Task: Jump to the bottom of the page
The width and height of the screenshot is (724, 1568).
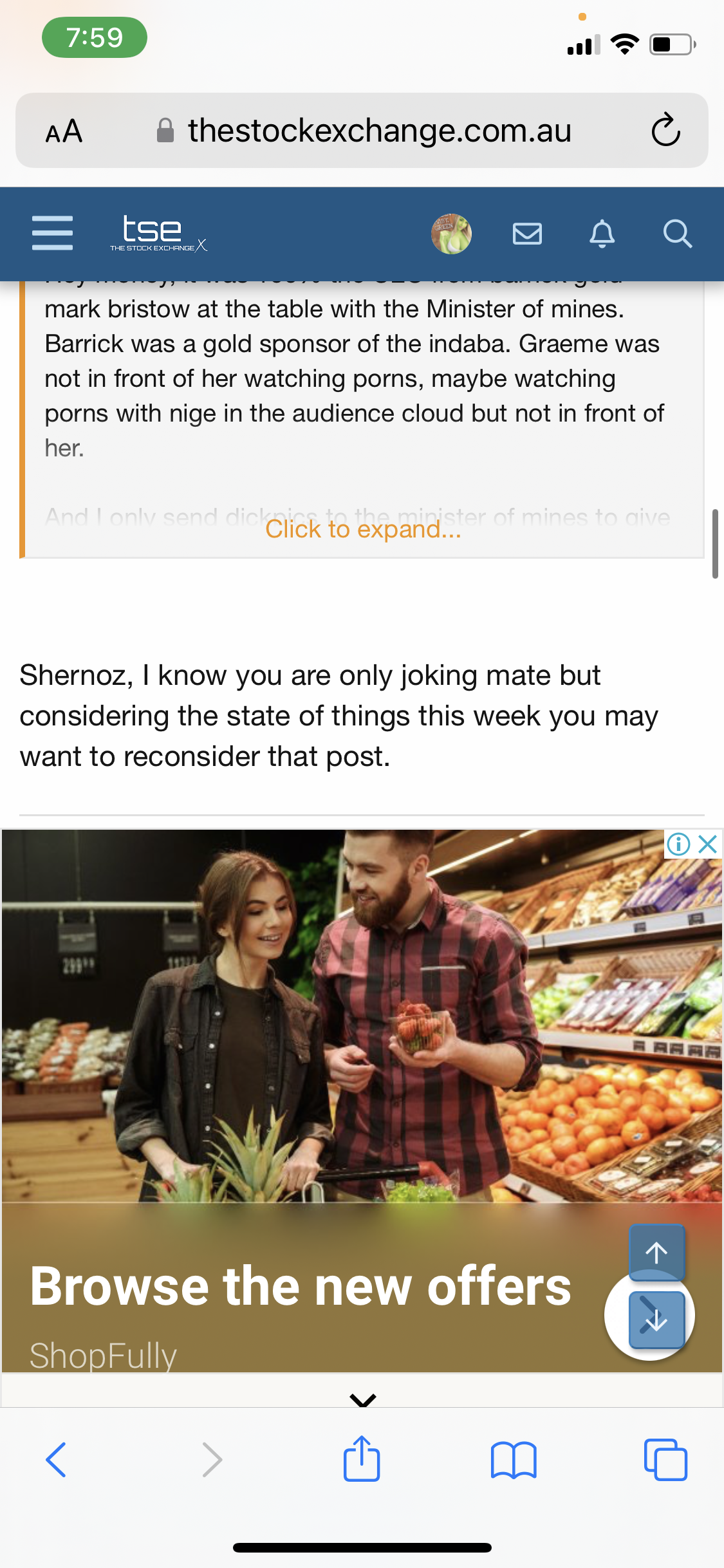Action: click(656, 1320)
